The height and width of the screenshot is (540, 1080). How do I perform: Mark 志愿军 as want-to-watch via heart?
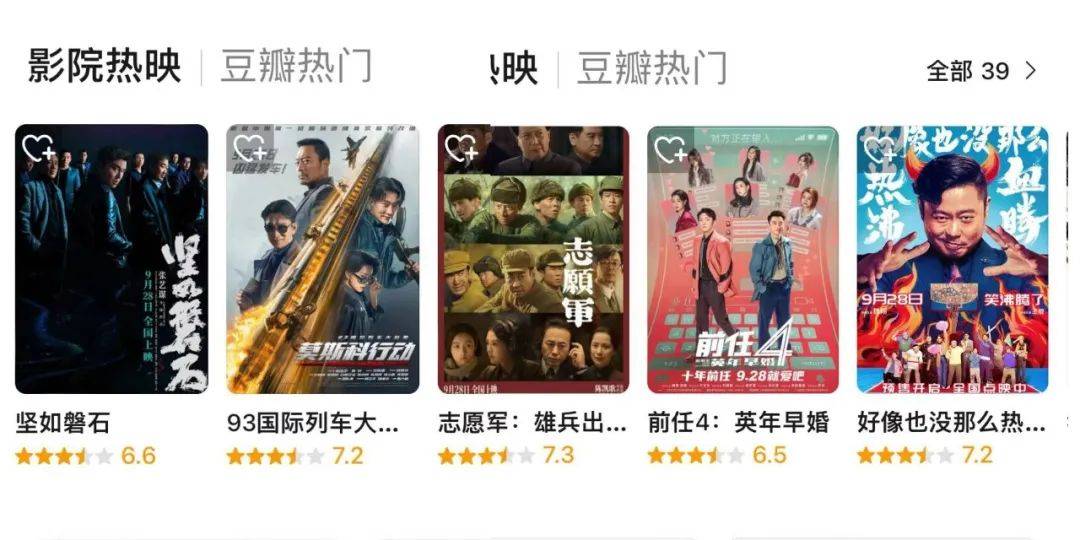click(461, 149)
